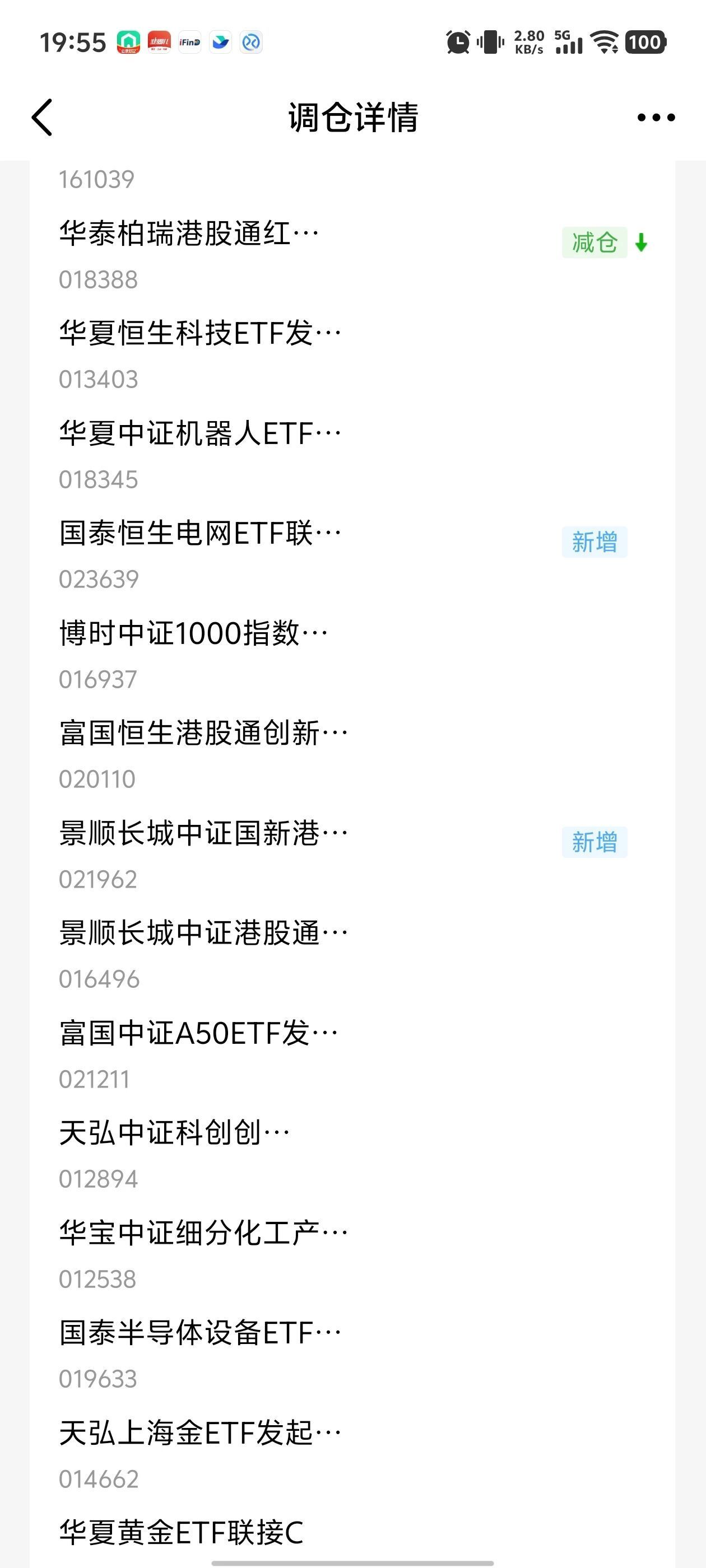Image resolution: width=706 pixels, height=1568 pixels.
Task: Open fund 国泰半导体设备ETF… (019633)
Action: (200, 1333)
